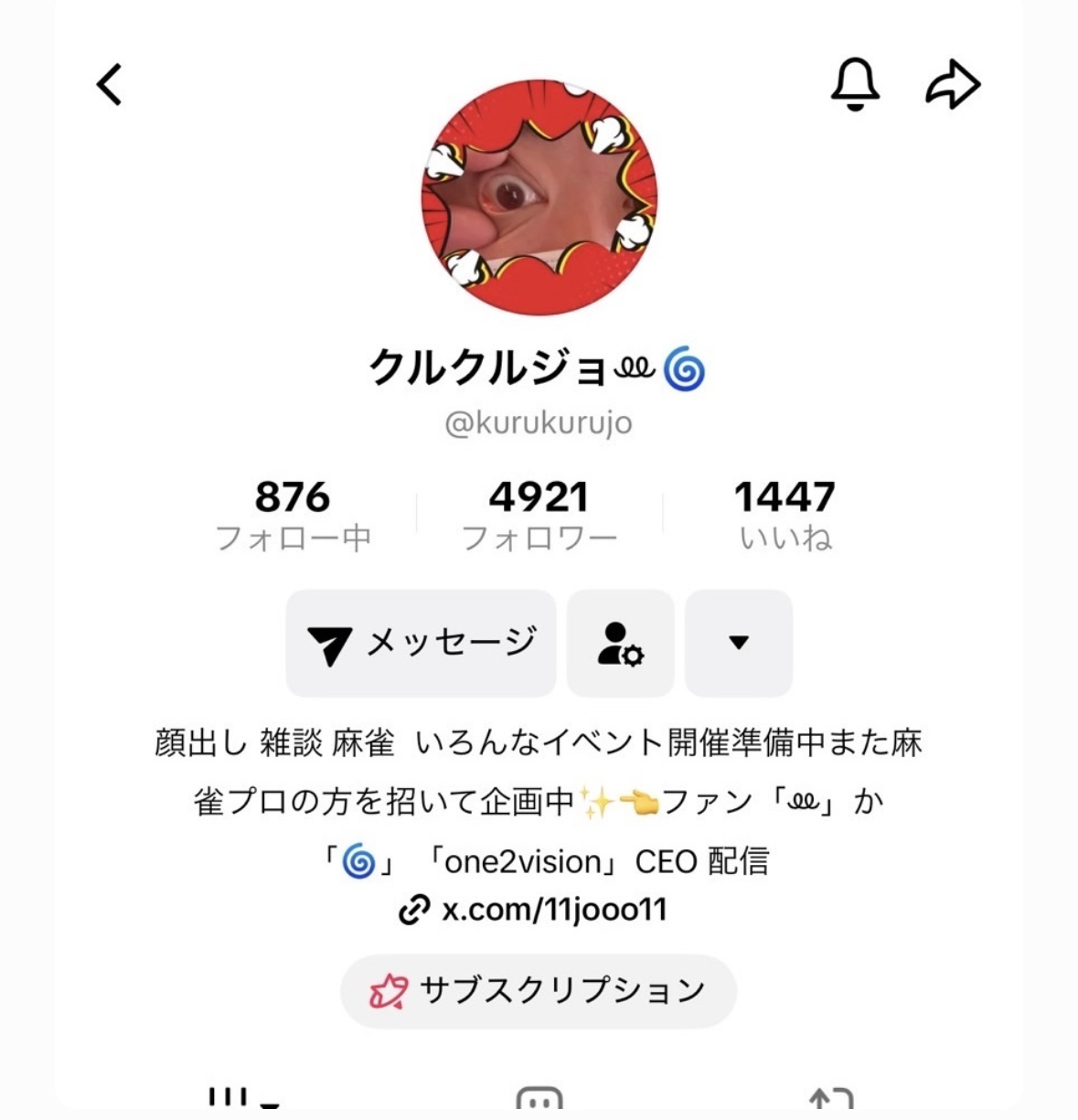
Task: Open the サブスクリプション chip
Action: (x=538, y=991)
